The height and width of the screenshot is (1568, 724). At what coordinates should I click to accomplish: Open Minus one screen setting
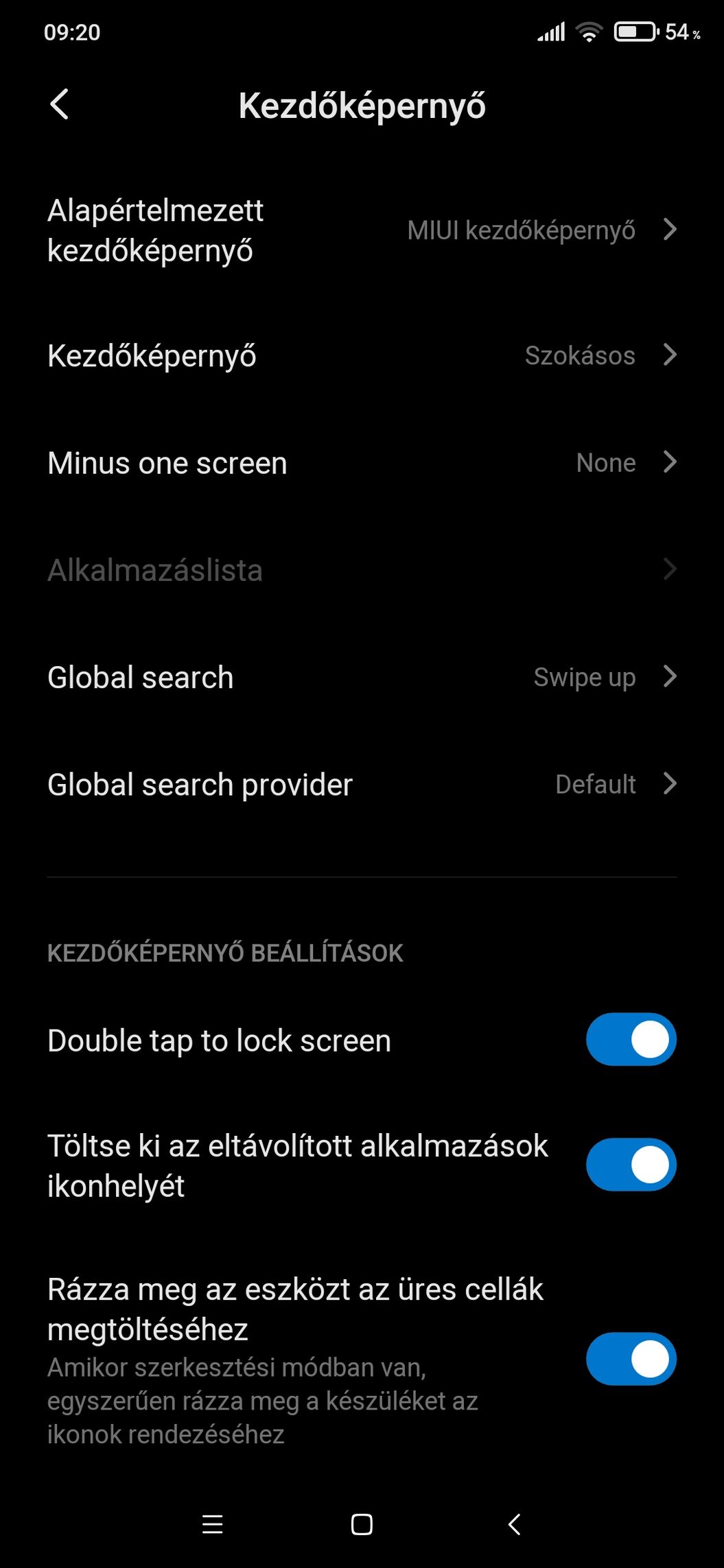(362, 462)
